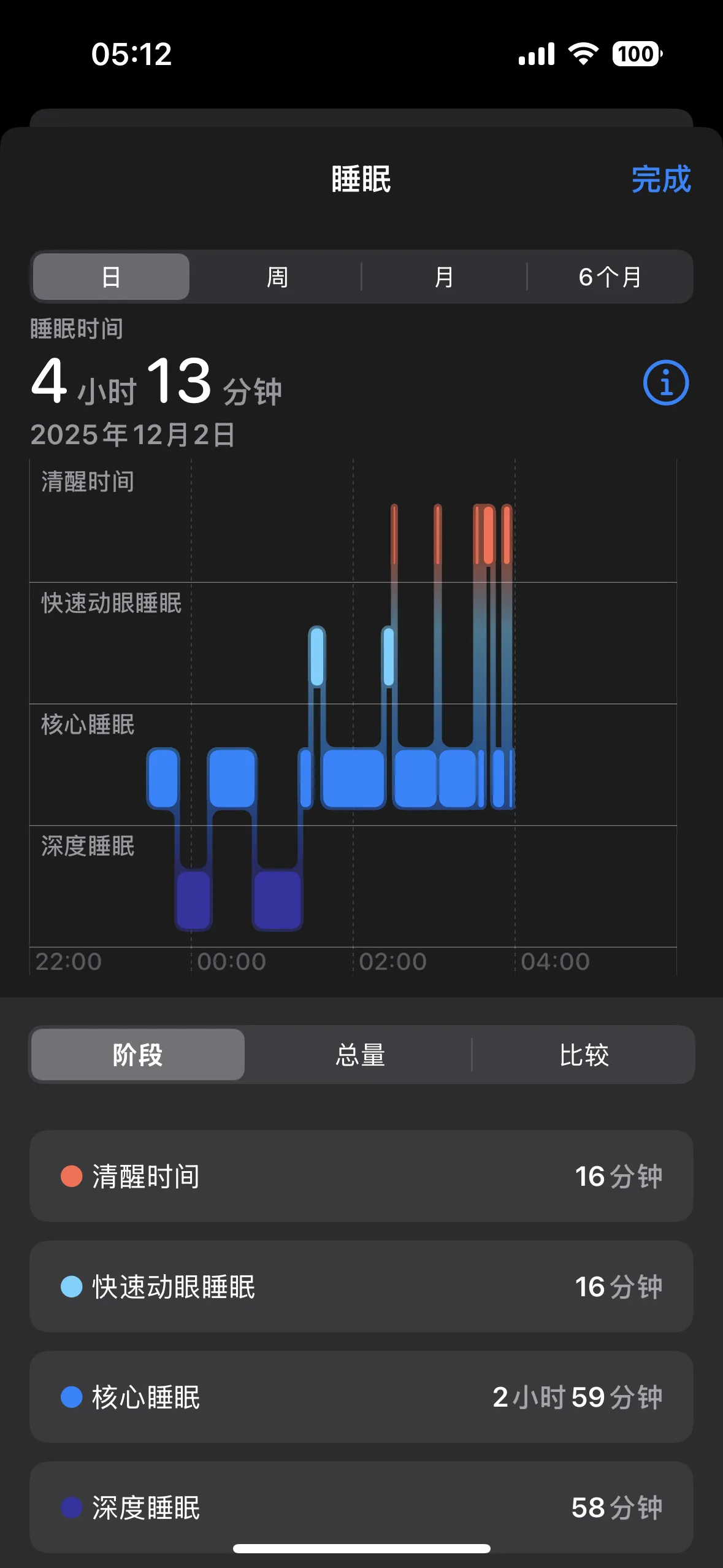Tap the 核心睡眠 2小时59分钟 row
Viewport: 723px width, 1568px height.
tap(361, 1397)
